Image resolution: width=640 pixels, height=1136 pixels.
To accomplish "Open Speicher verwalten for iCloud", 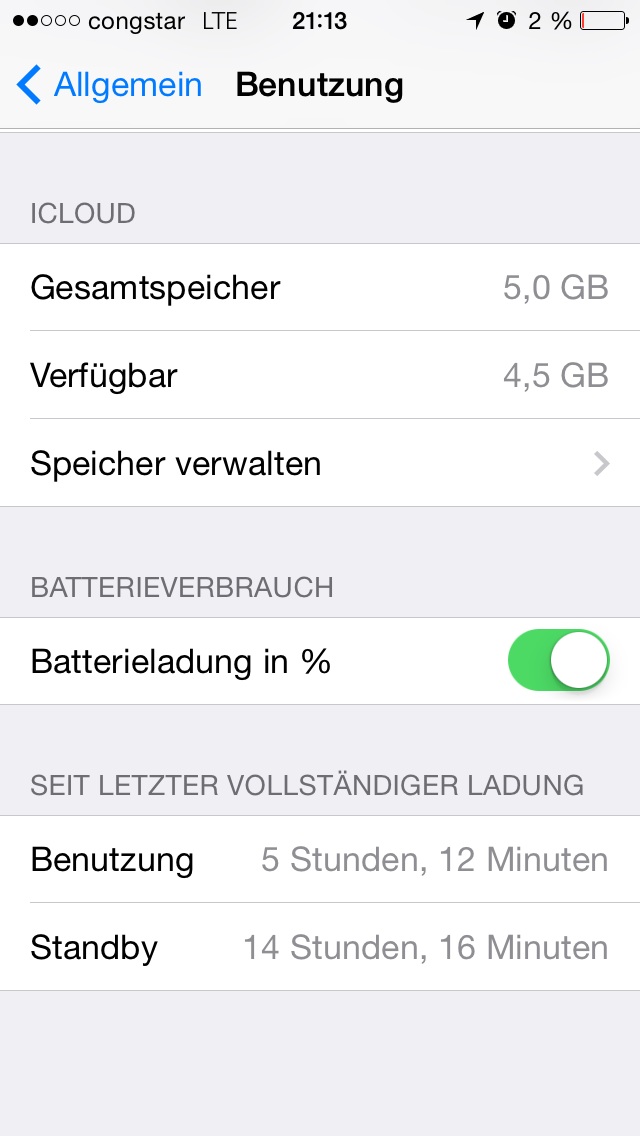I will tap(320, 462).
